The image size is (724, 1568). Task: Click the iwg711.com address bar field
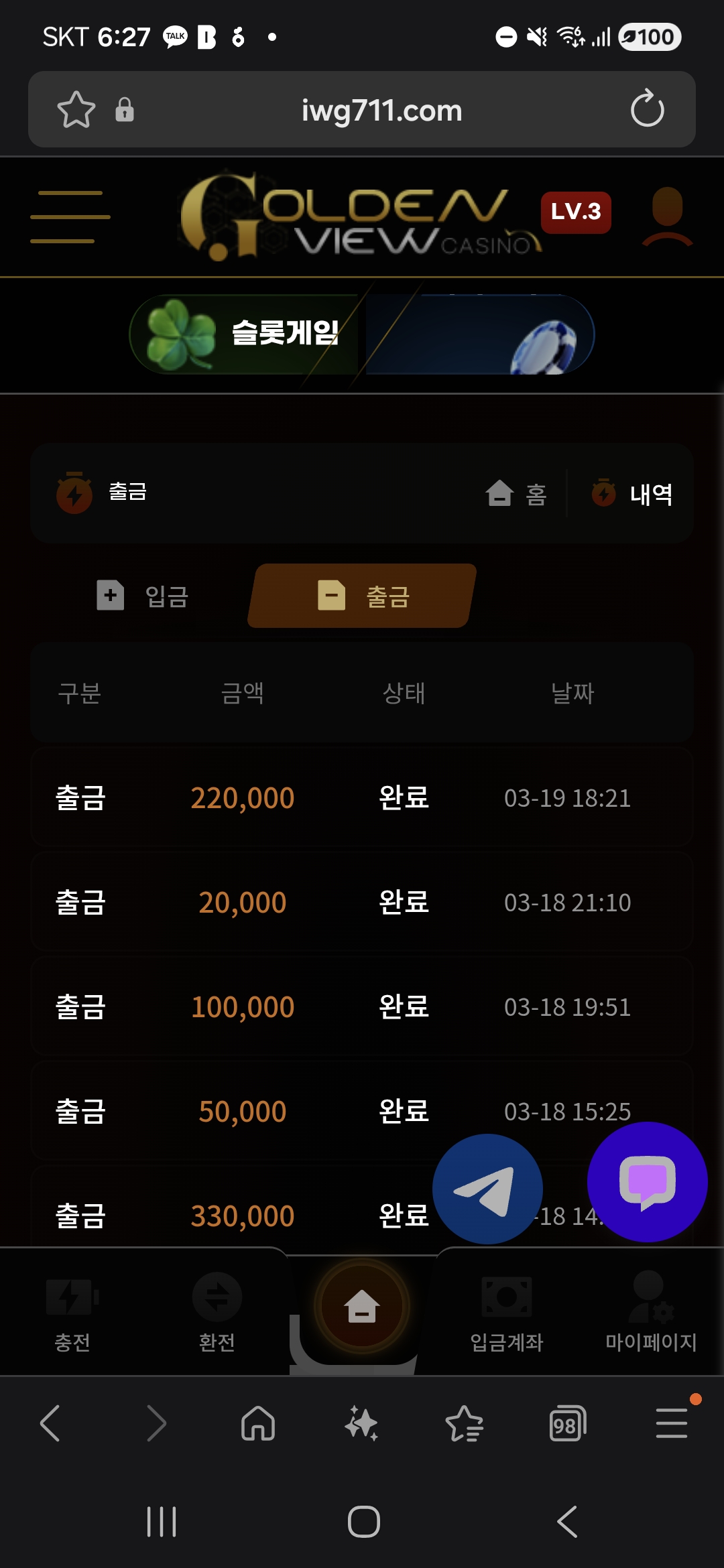click(381, 109)
